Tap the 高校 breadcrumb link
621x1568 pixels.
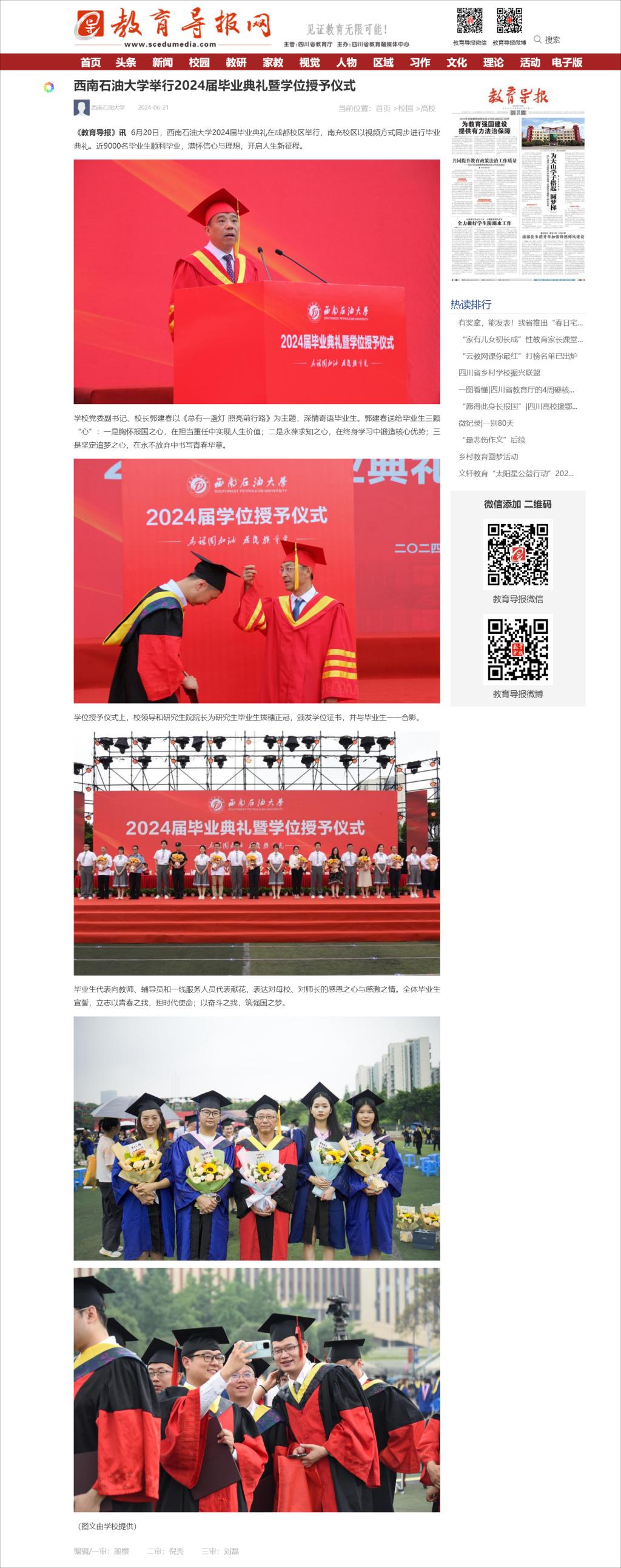pos(429,109)
